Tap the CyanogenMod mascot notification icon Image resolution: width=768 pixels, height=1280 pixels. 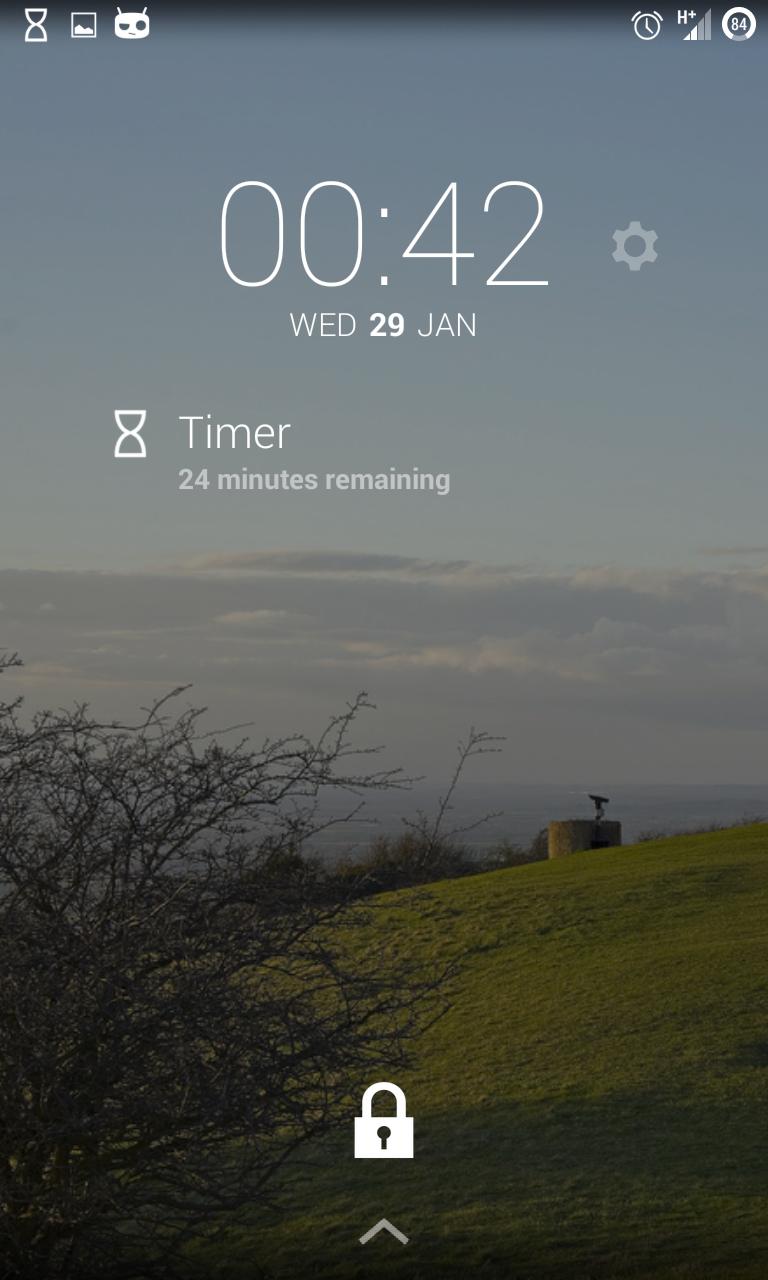pos(131,22)
